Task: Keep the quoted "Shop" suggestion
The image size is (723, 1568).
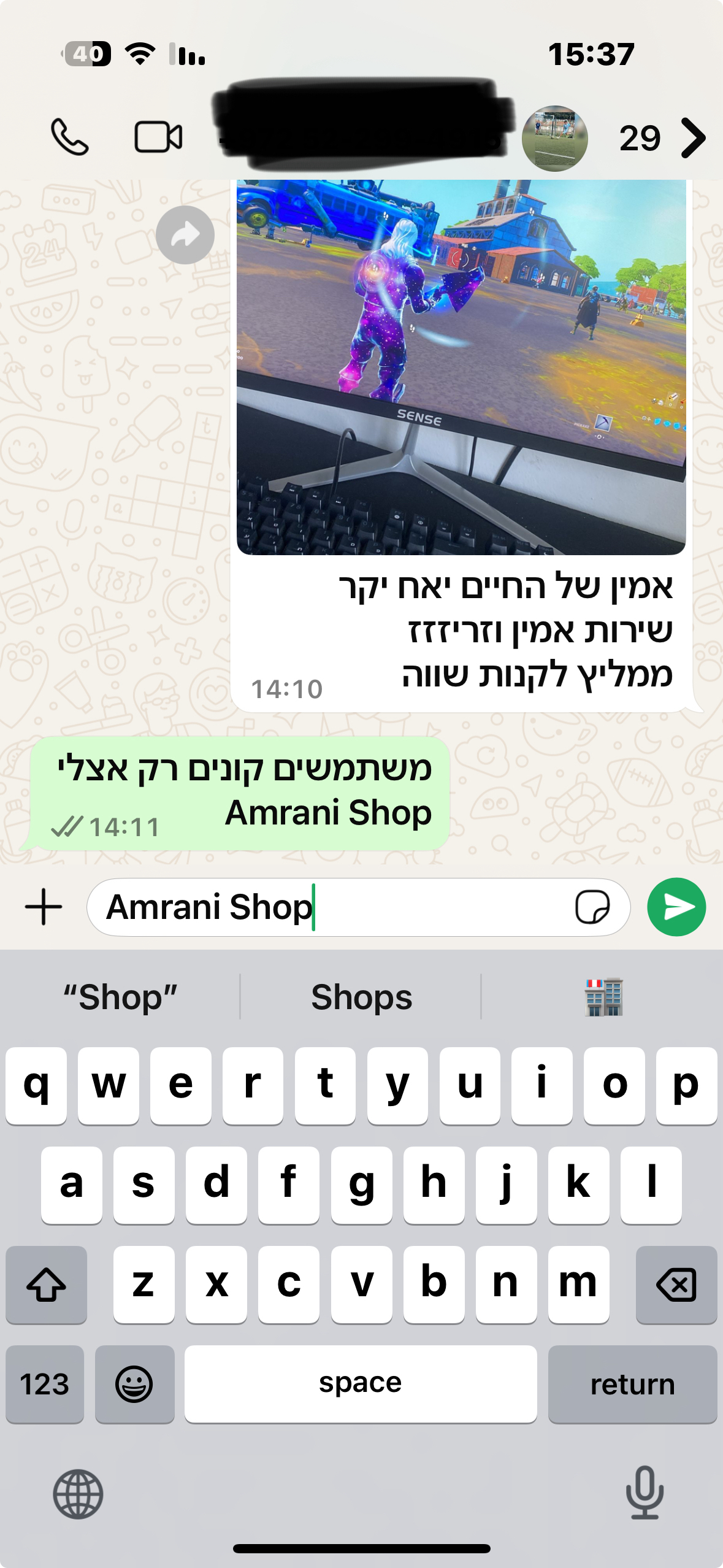Action: coord(120,997)
